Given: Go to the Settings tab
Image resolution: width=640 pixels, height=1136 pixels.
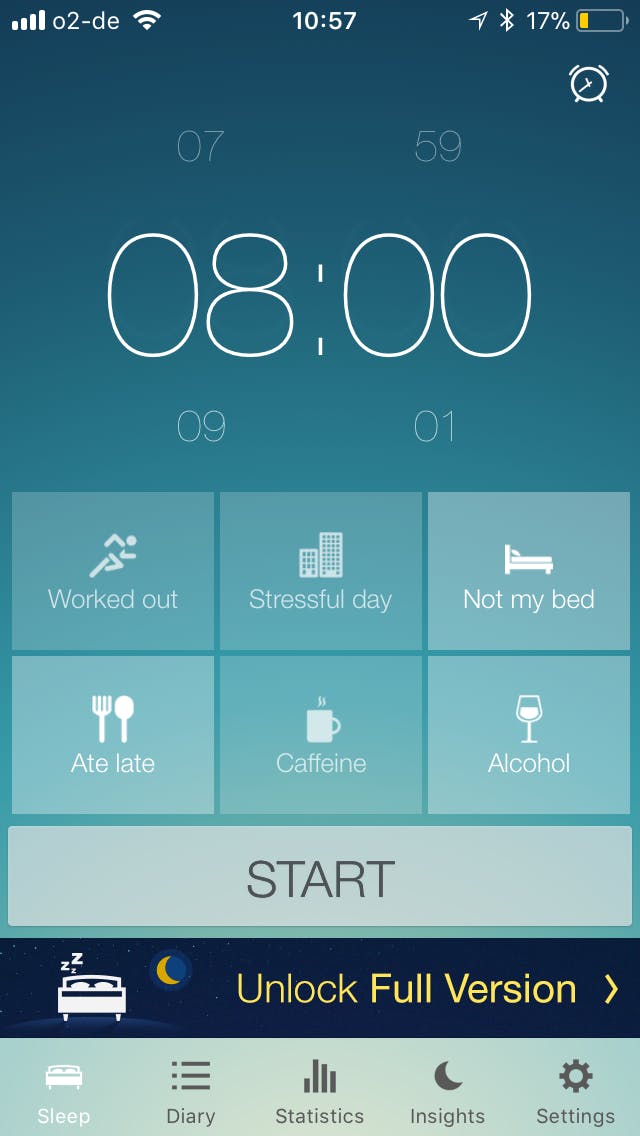Looking at the screenshot, I should [575, 1090].
